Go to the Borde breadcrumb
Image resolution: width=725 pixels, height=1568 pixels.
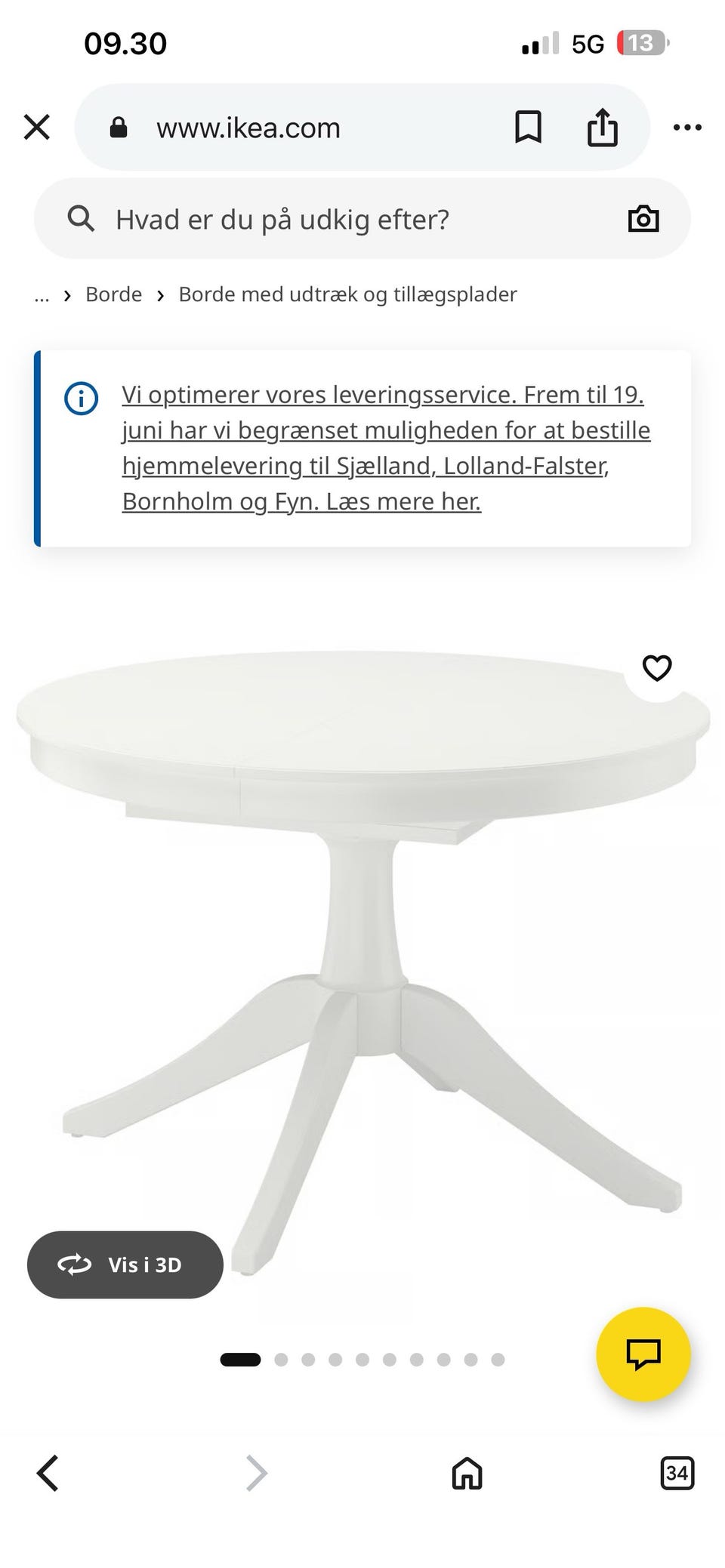(x=113, y=294)
